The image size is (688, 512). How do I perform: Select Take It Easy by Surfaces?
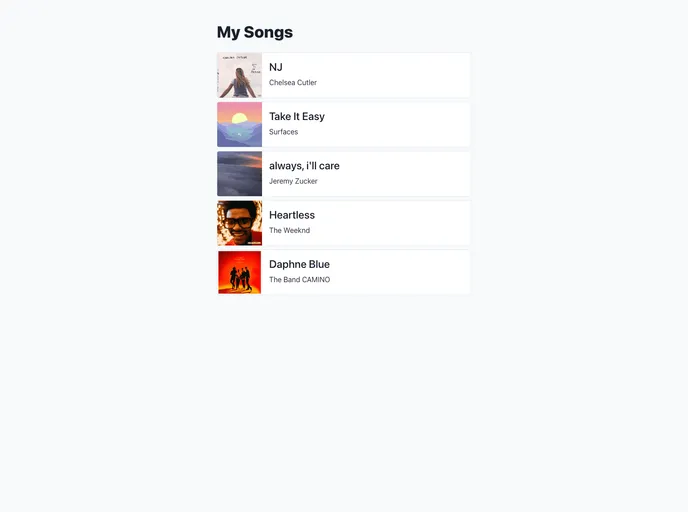click(343, 124)
